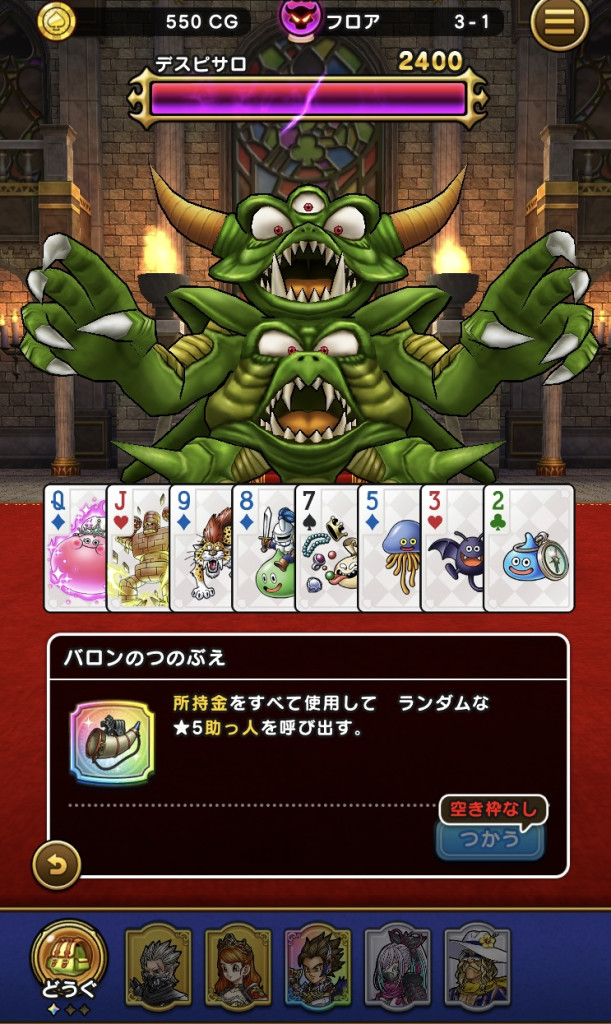Pick the 5 of diamonds jellyfish card
This screenshot has height=1024, width=611.
389,548
